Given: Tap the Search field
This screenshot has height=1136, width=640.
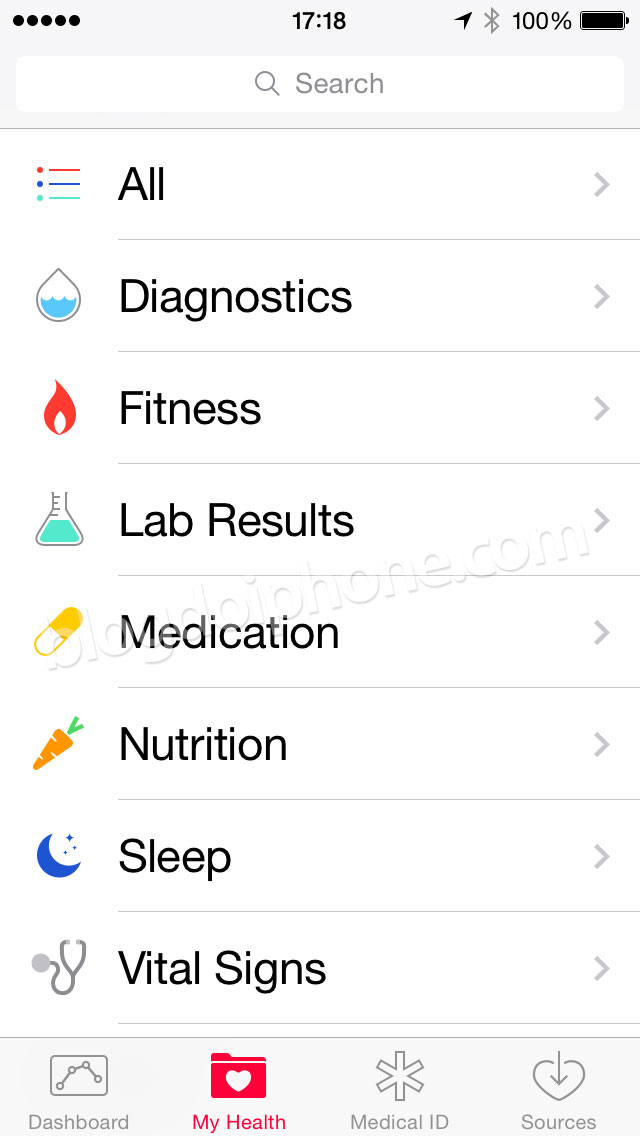Looking at the screenshot, I should pyautogui.click(x=320, y=84).
